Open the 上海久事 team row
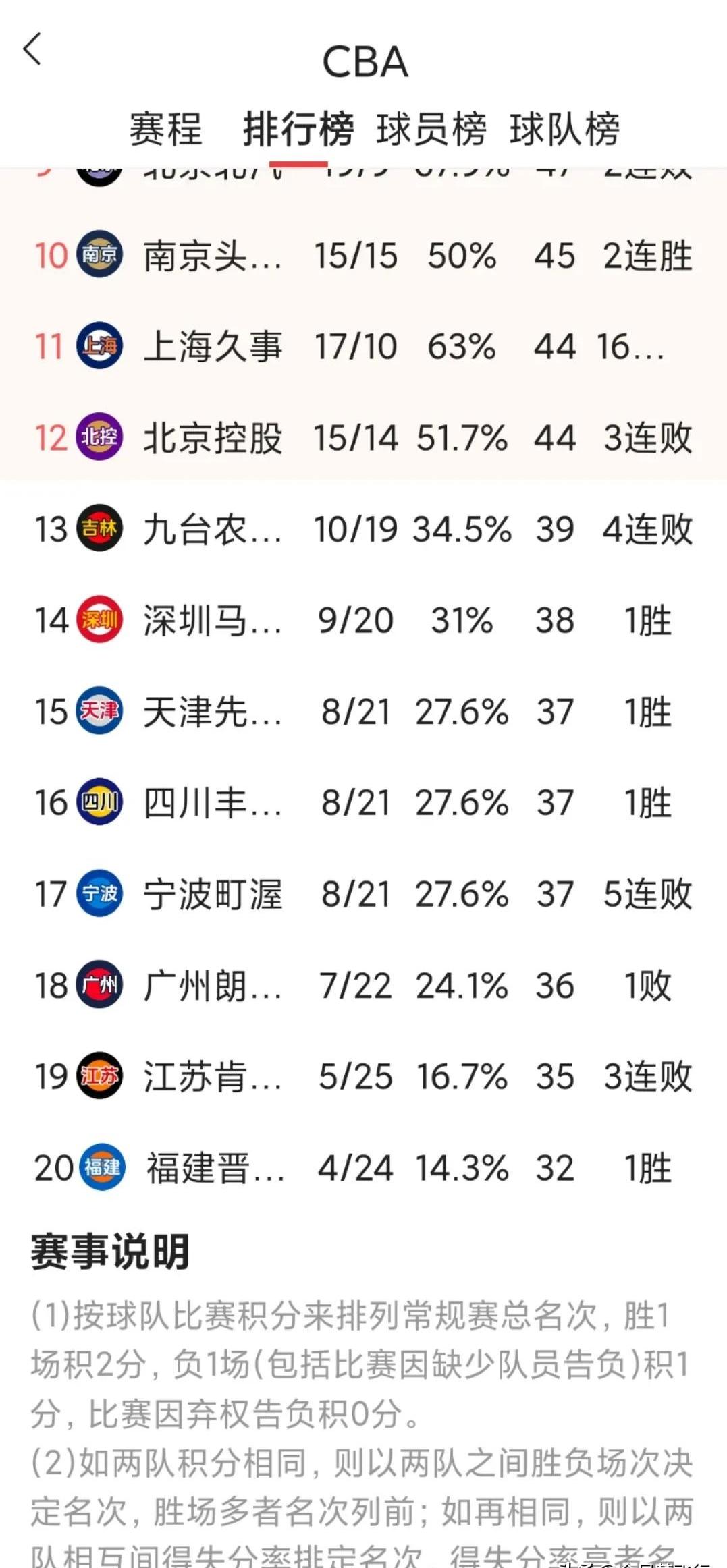 tap(363, 347)
